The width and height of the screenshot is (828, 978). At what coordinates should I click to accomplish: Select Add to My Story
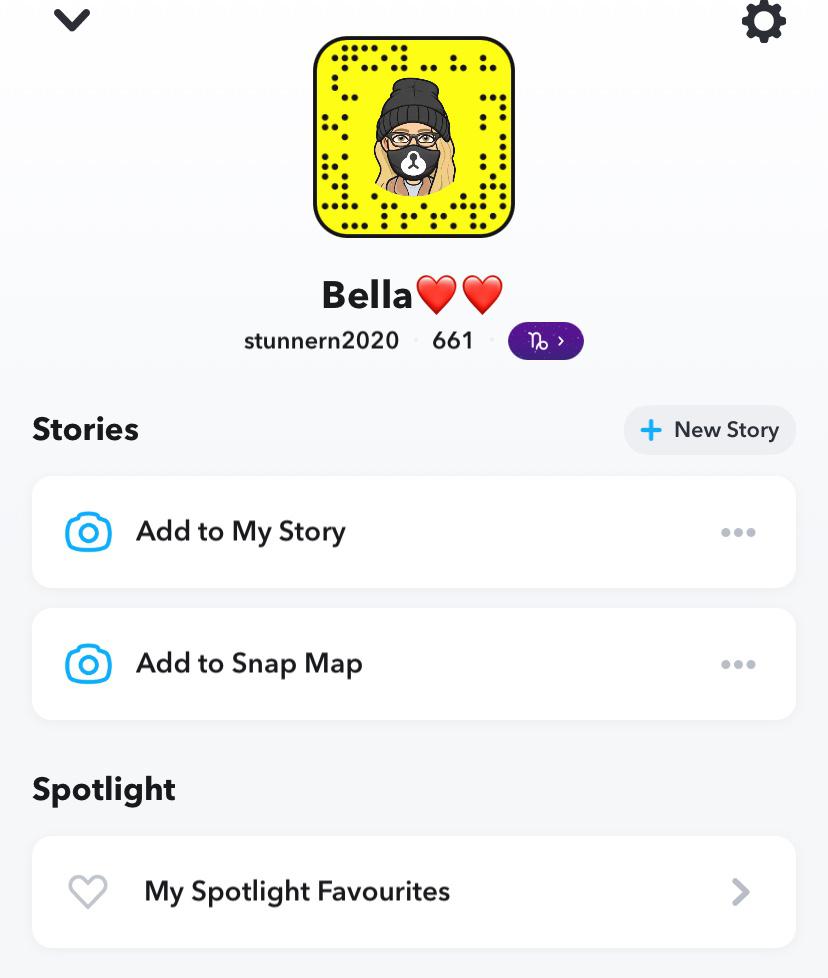point(240,532)
